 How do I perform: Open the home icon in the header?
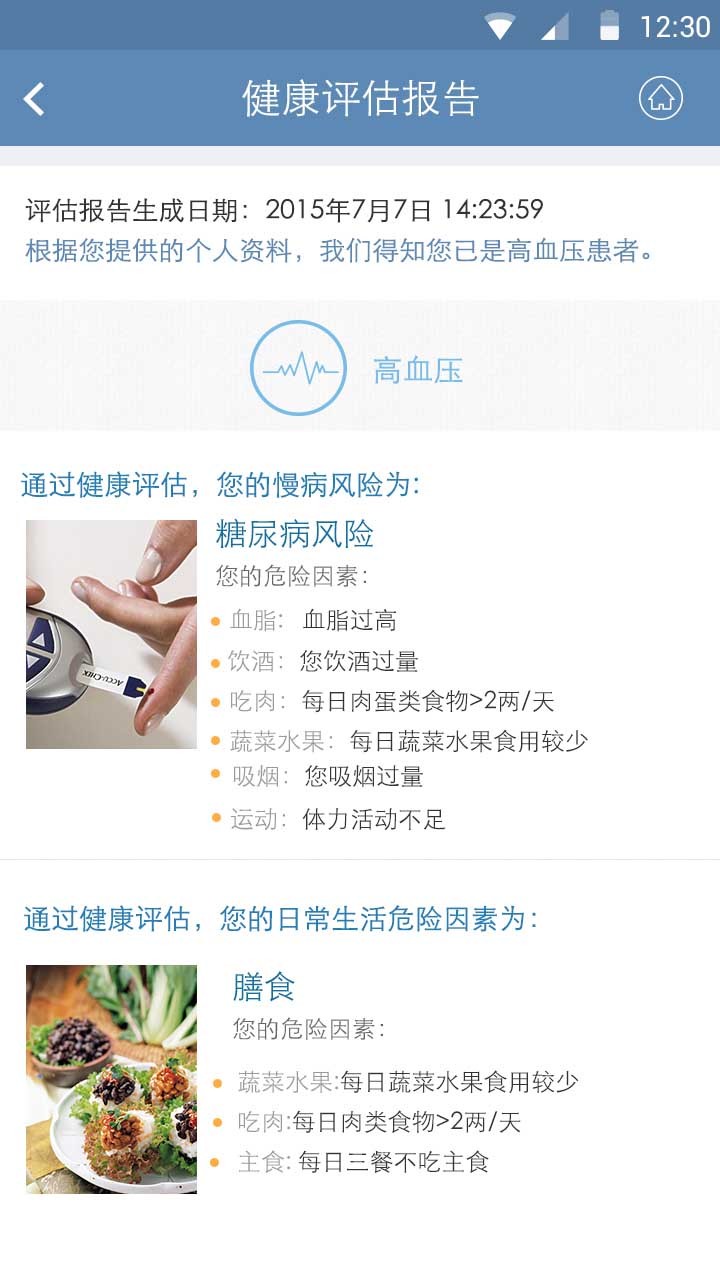[660, 98]
